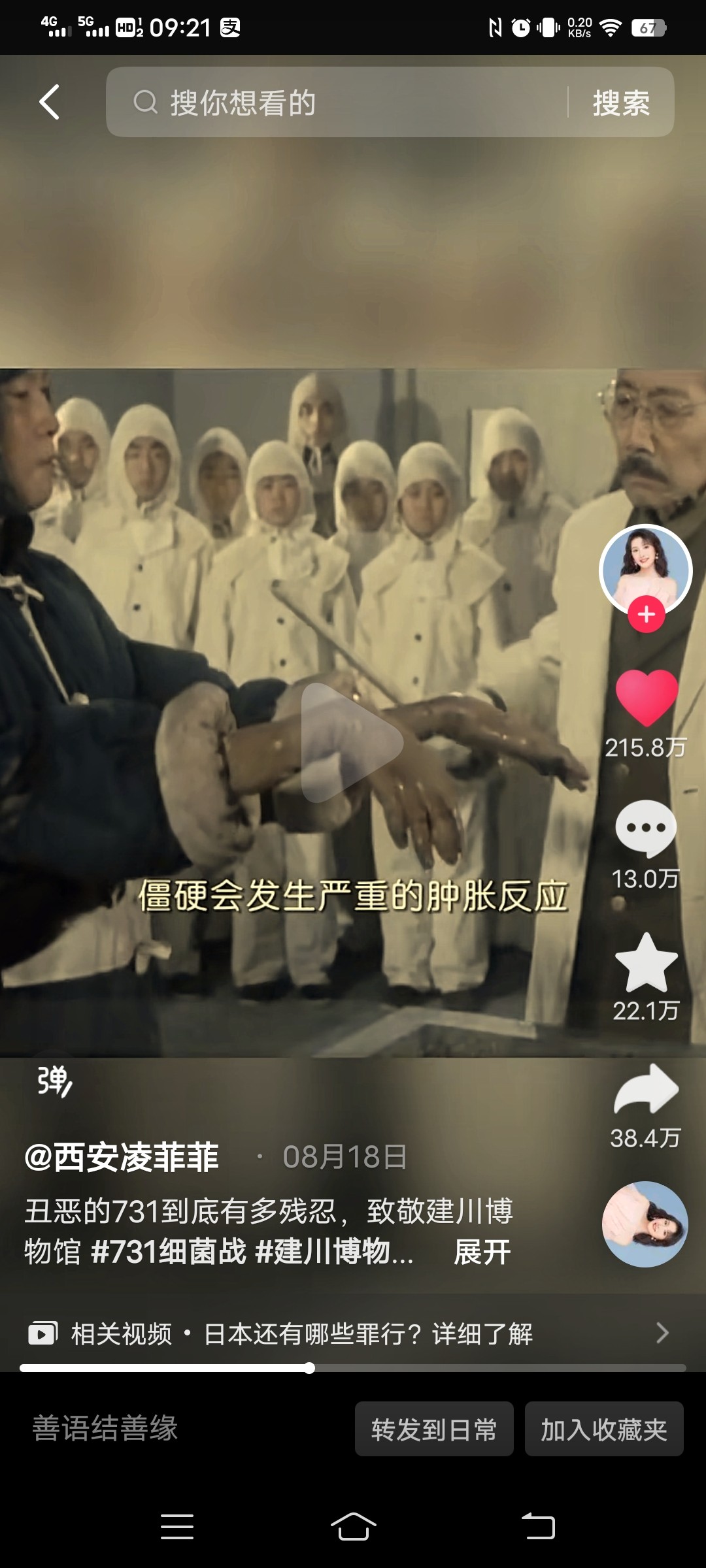Tap the 搜索 button
706x1568 pixels.
621,103
